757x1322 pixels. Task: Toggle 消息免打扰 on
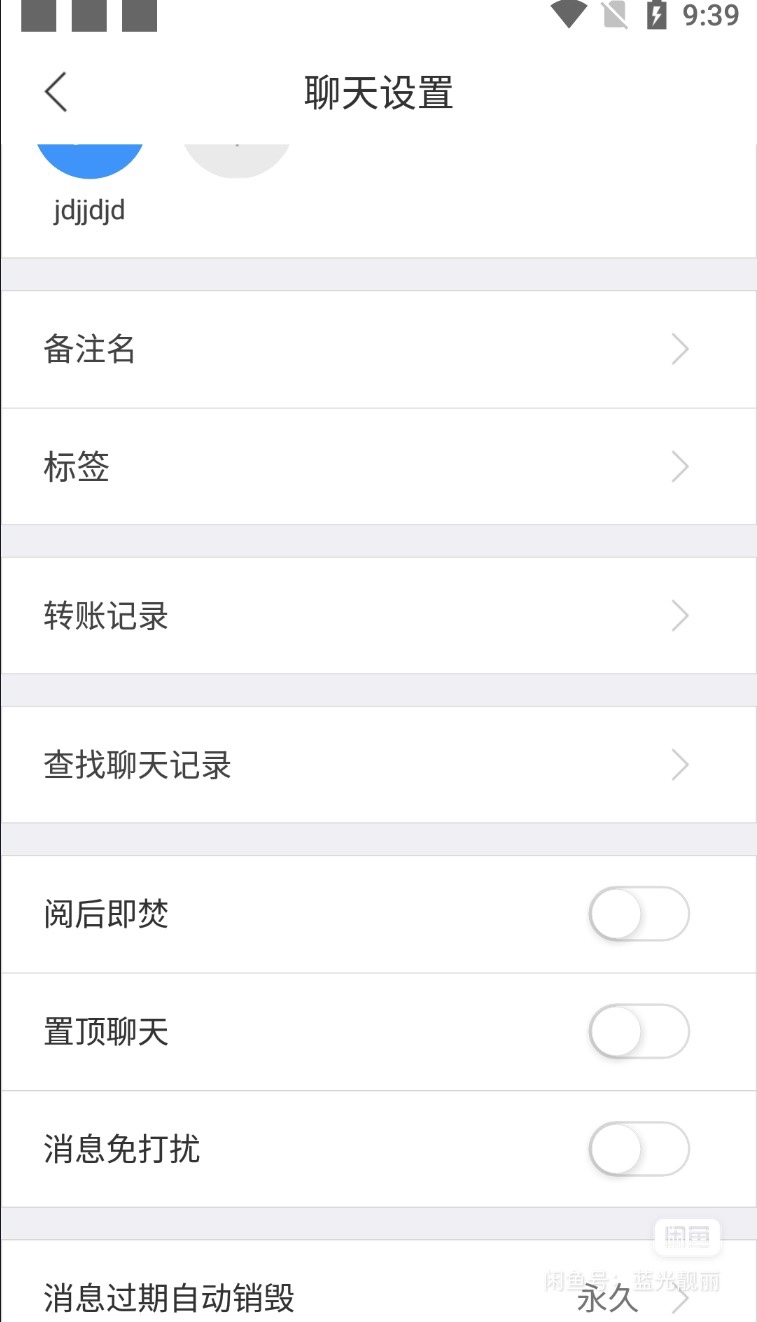pos(639,1149)
